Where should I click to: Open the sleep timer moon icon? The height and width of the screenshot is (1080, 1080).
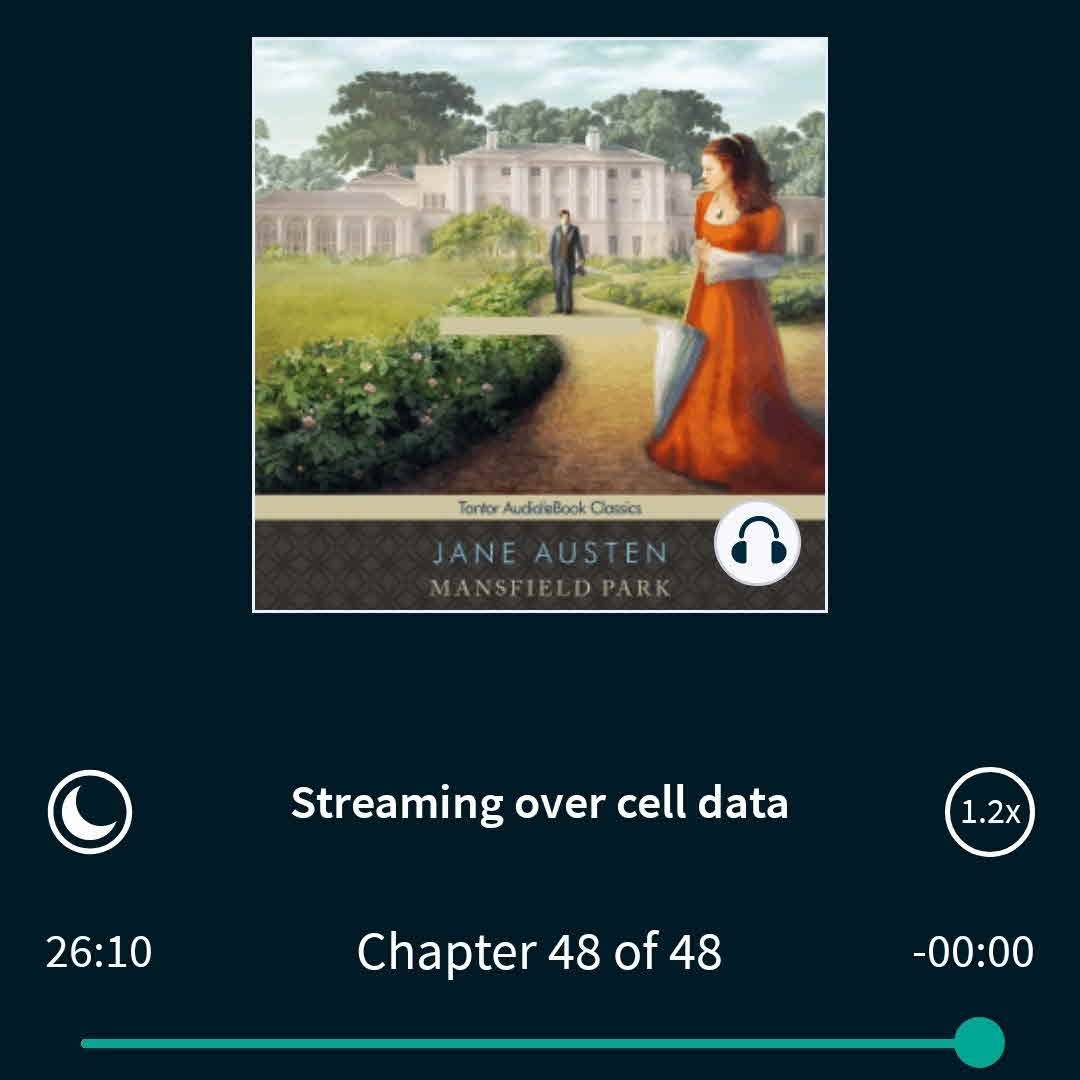[90, 811]
